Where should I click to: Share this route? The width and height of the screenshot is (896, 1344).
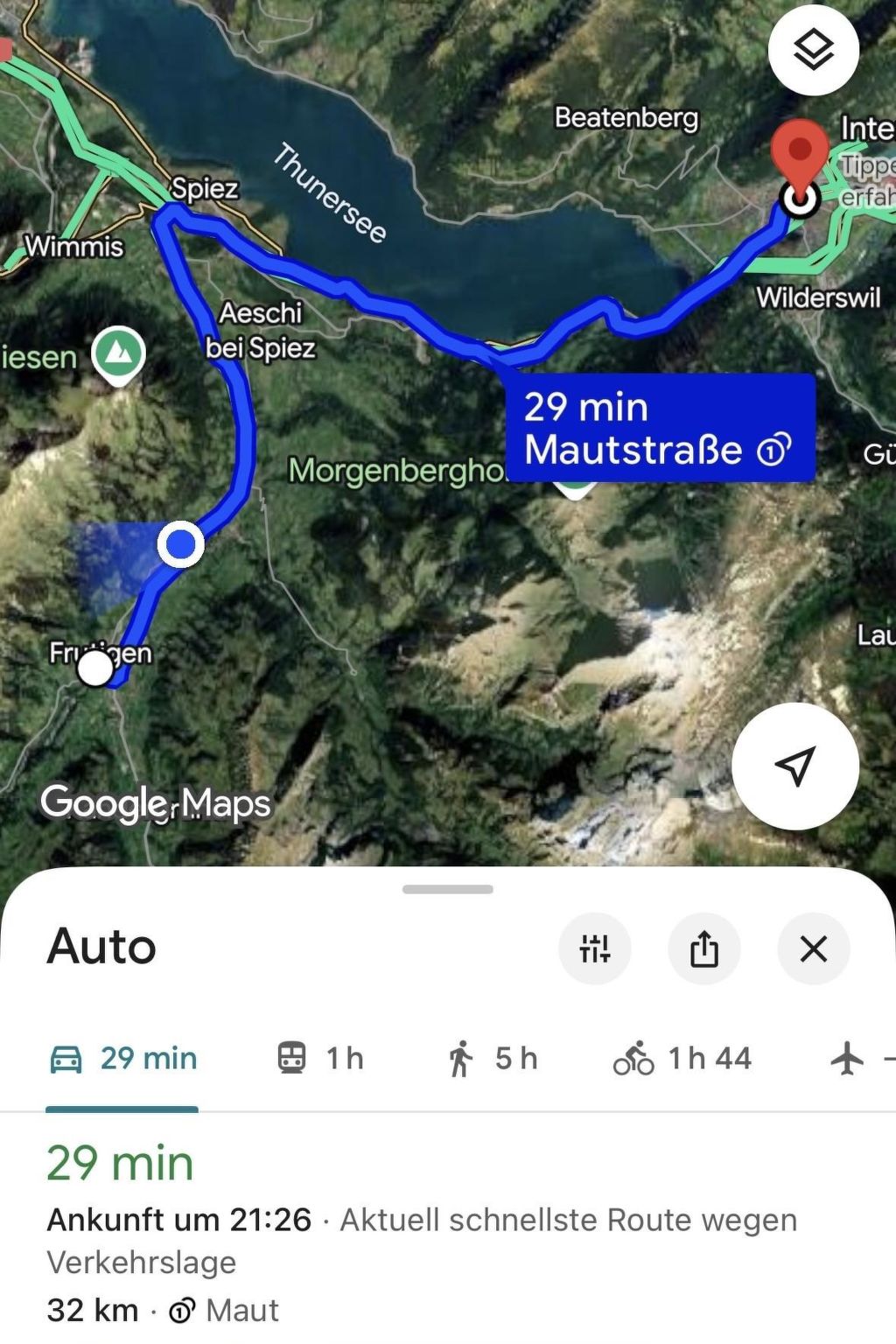tap(704, 948)
